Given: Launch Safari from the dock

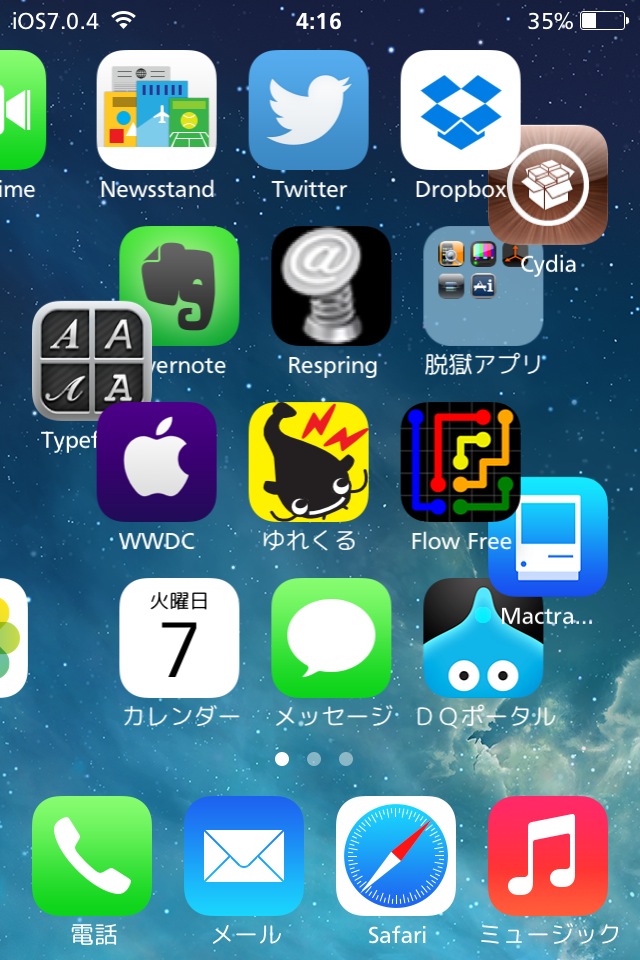Looking at the screenshot, I should [x=396, y=856].
